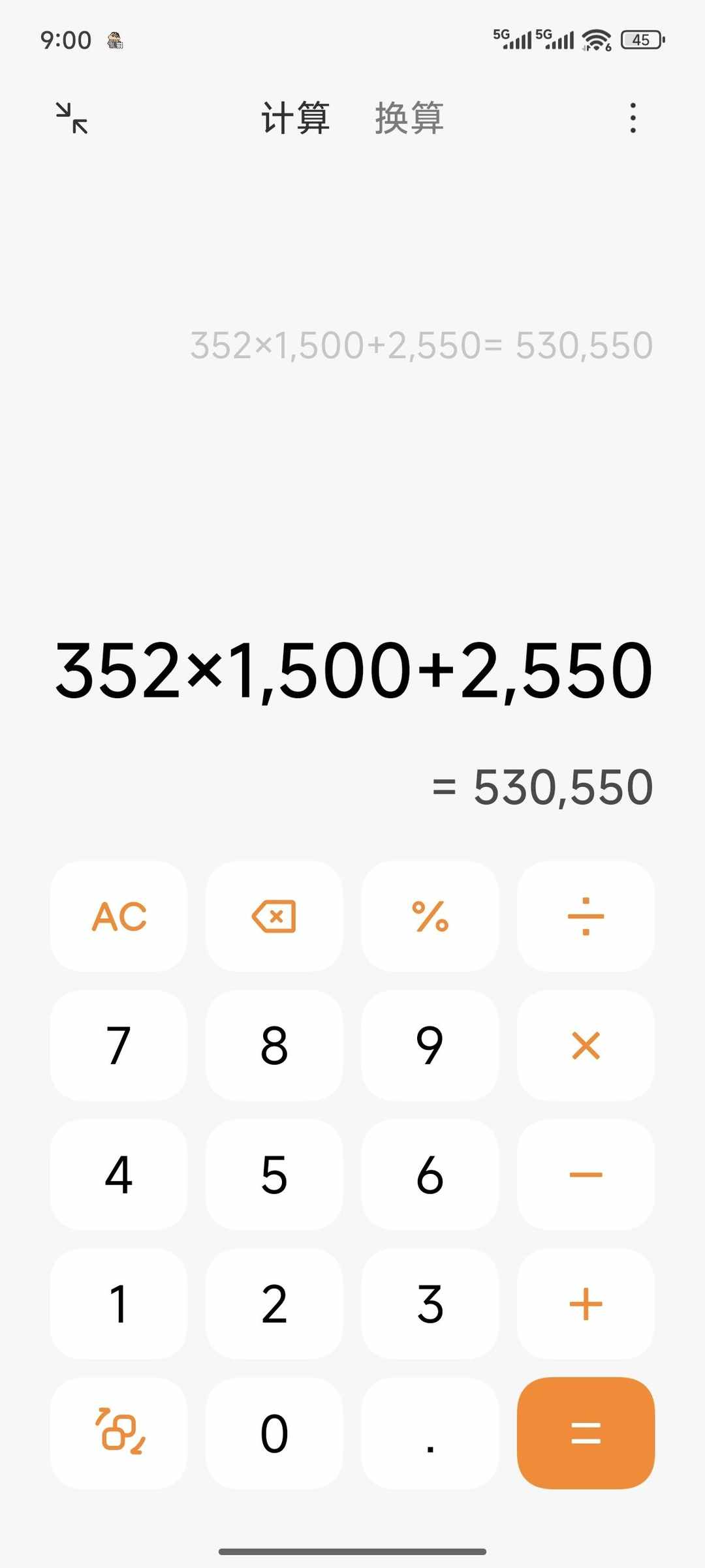Screen dimensions: 705x1568
Task: Choose the division operator
Action: (x=586, y=916)
